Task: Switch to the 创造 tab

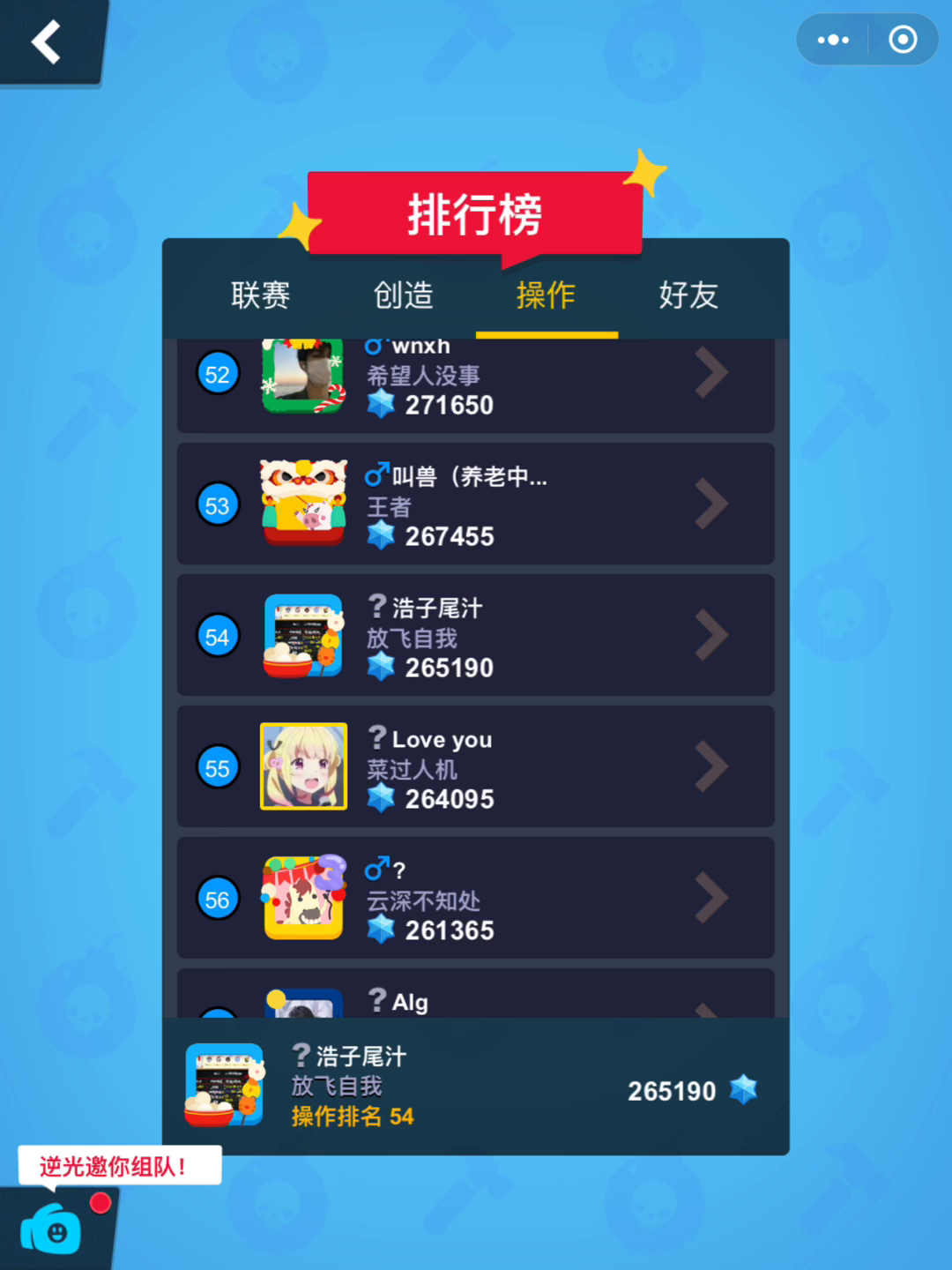Action: click(404, 295)
